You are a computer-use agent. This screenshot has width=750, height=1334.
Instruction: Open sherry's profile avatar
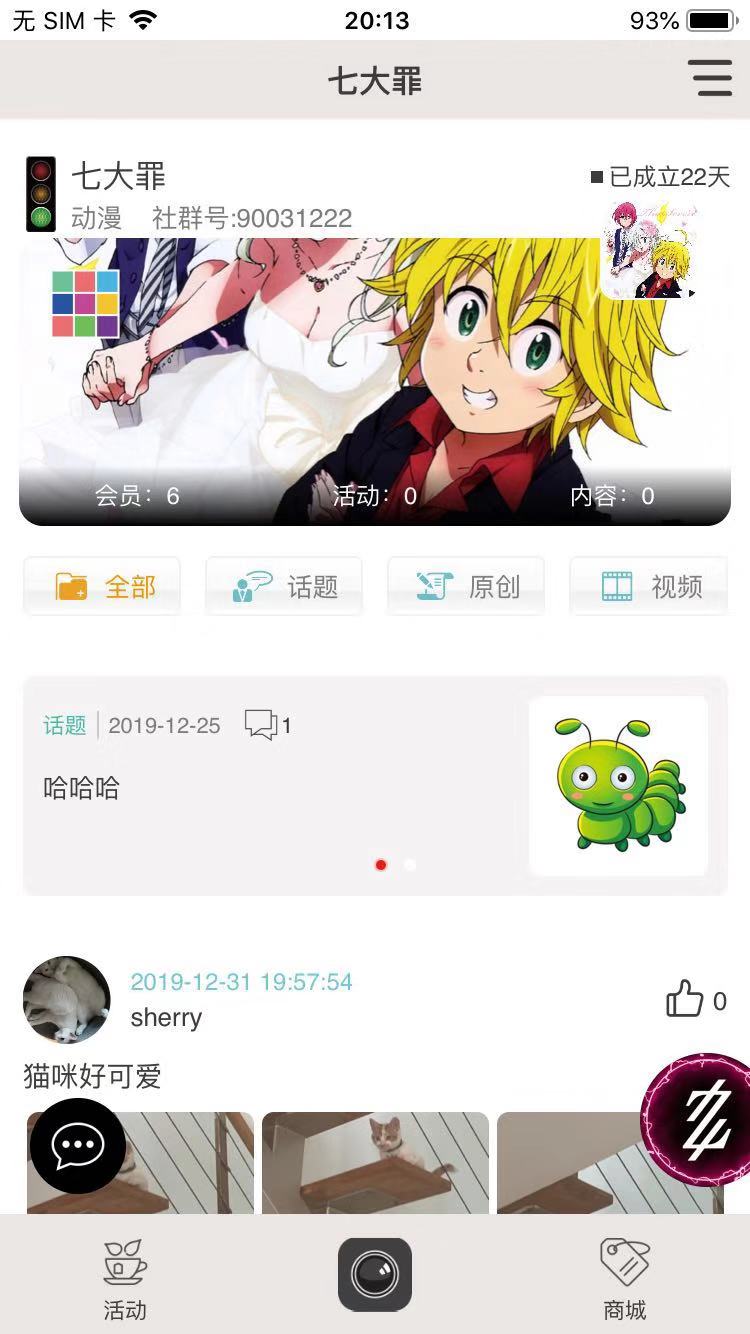(x=67, y=999)
